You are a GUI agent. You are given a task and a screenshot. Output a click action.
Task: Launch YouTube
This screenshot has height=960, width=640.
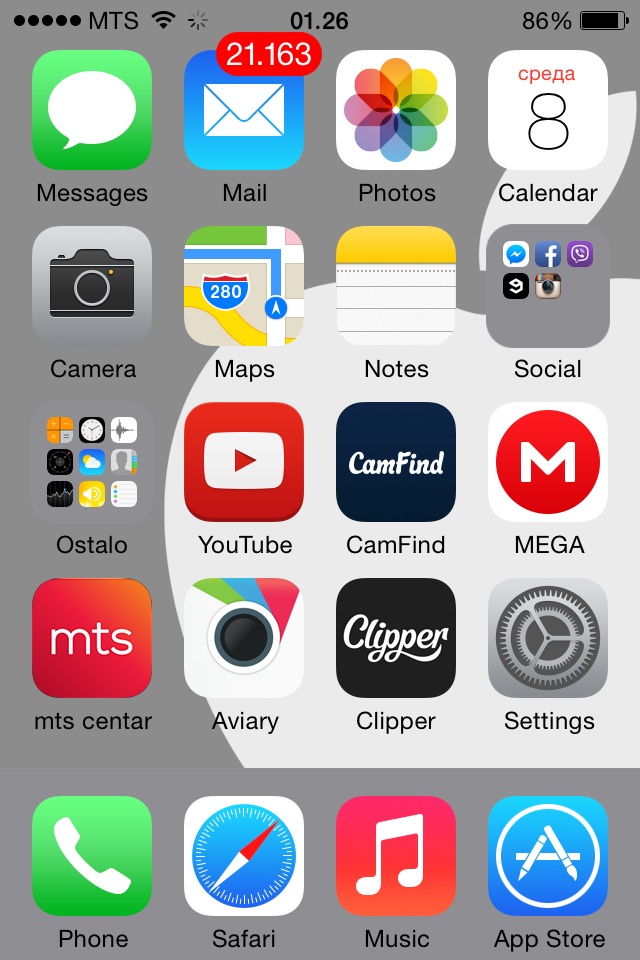coord(244,462)
